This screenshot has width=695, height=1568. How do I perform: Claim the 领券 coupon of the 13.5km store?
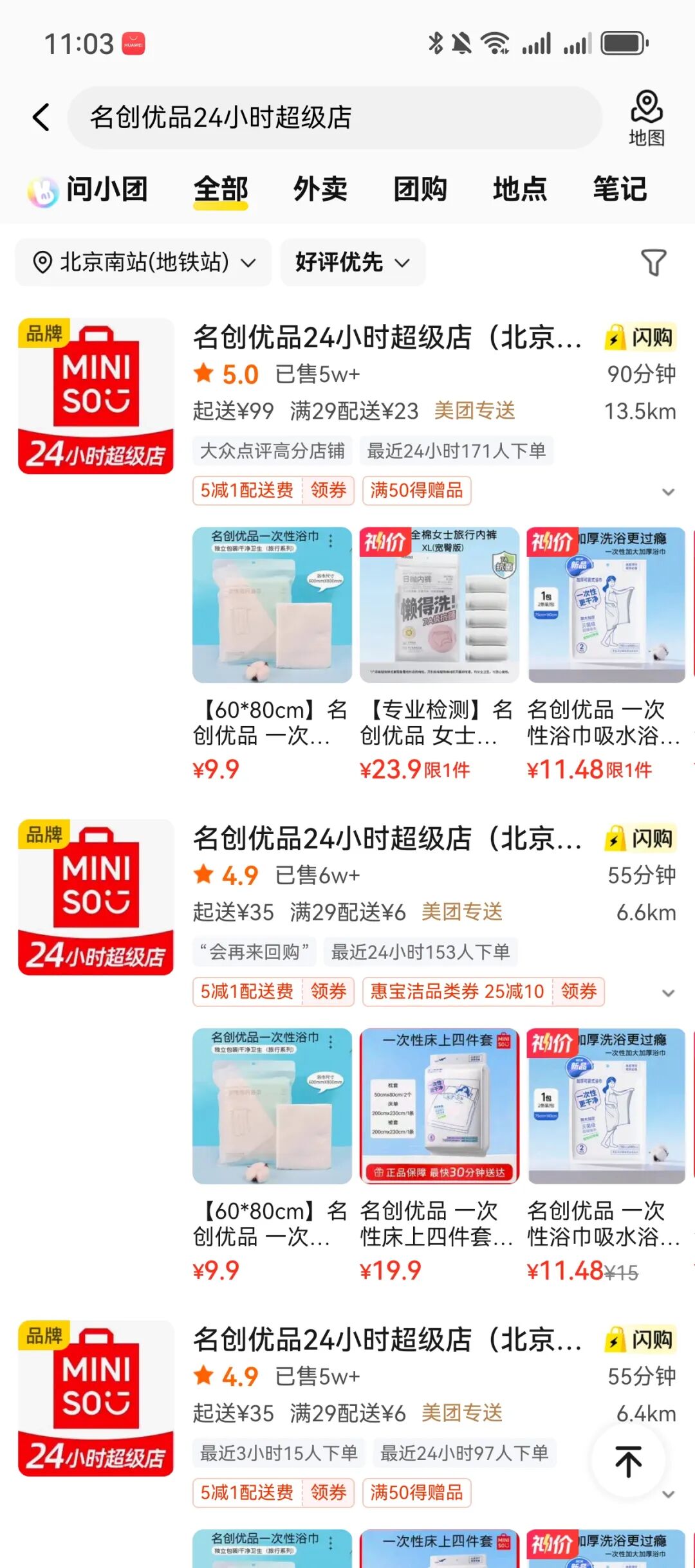pyautogui.click(x=328, y=491)
